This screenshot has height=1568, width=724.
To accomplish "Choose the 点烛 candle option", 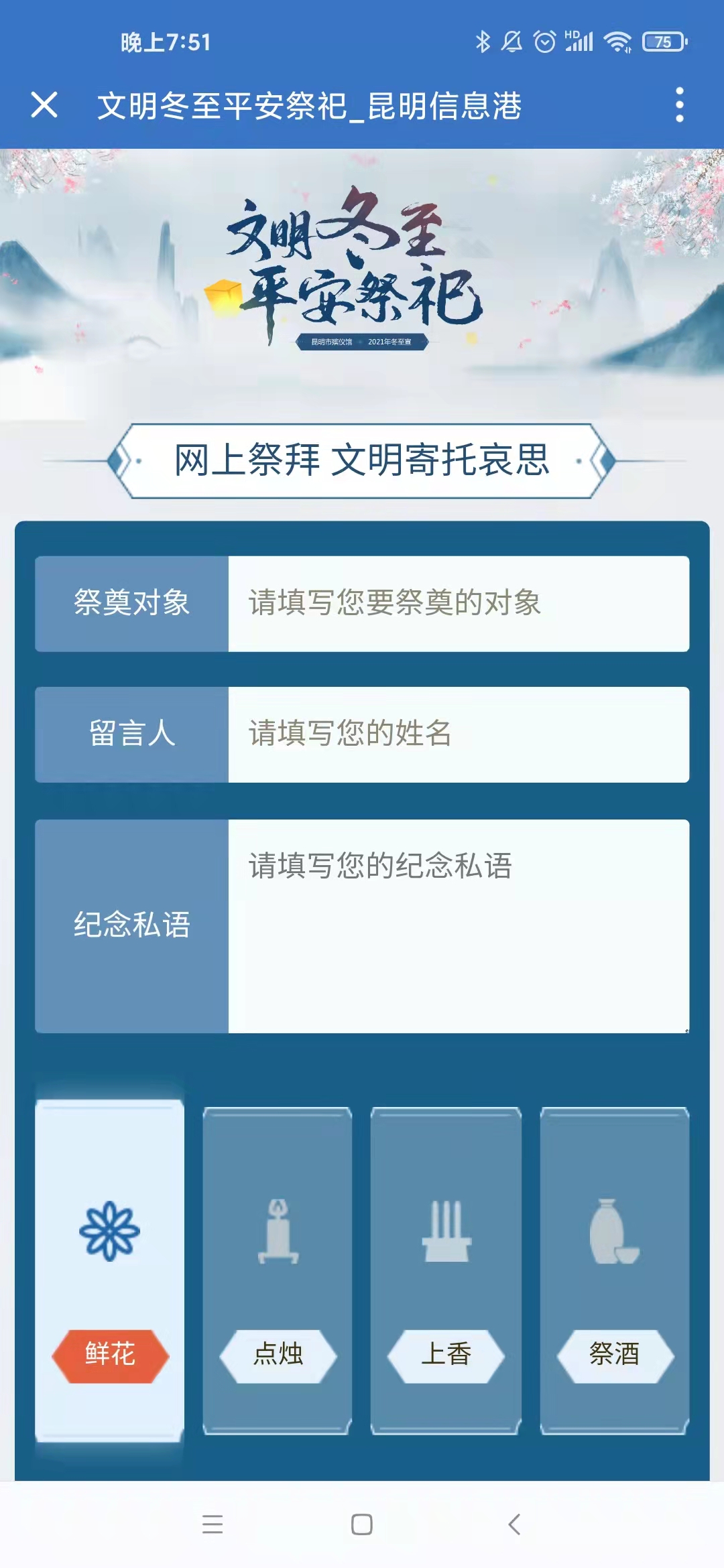I will coord(278,1270).
